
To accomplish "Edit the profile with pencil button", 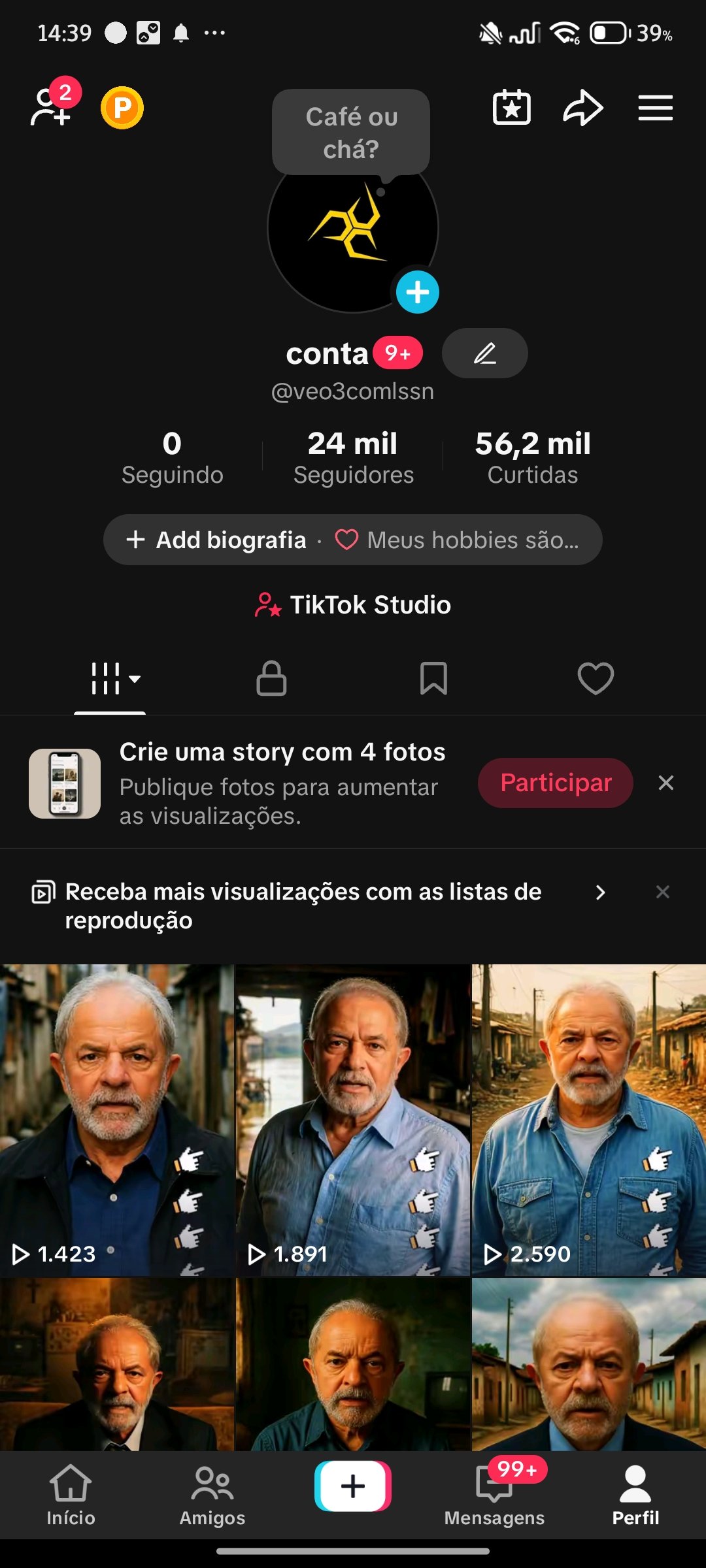I will (484, 353).
